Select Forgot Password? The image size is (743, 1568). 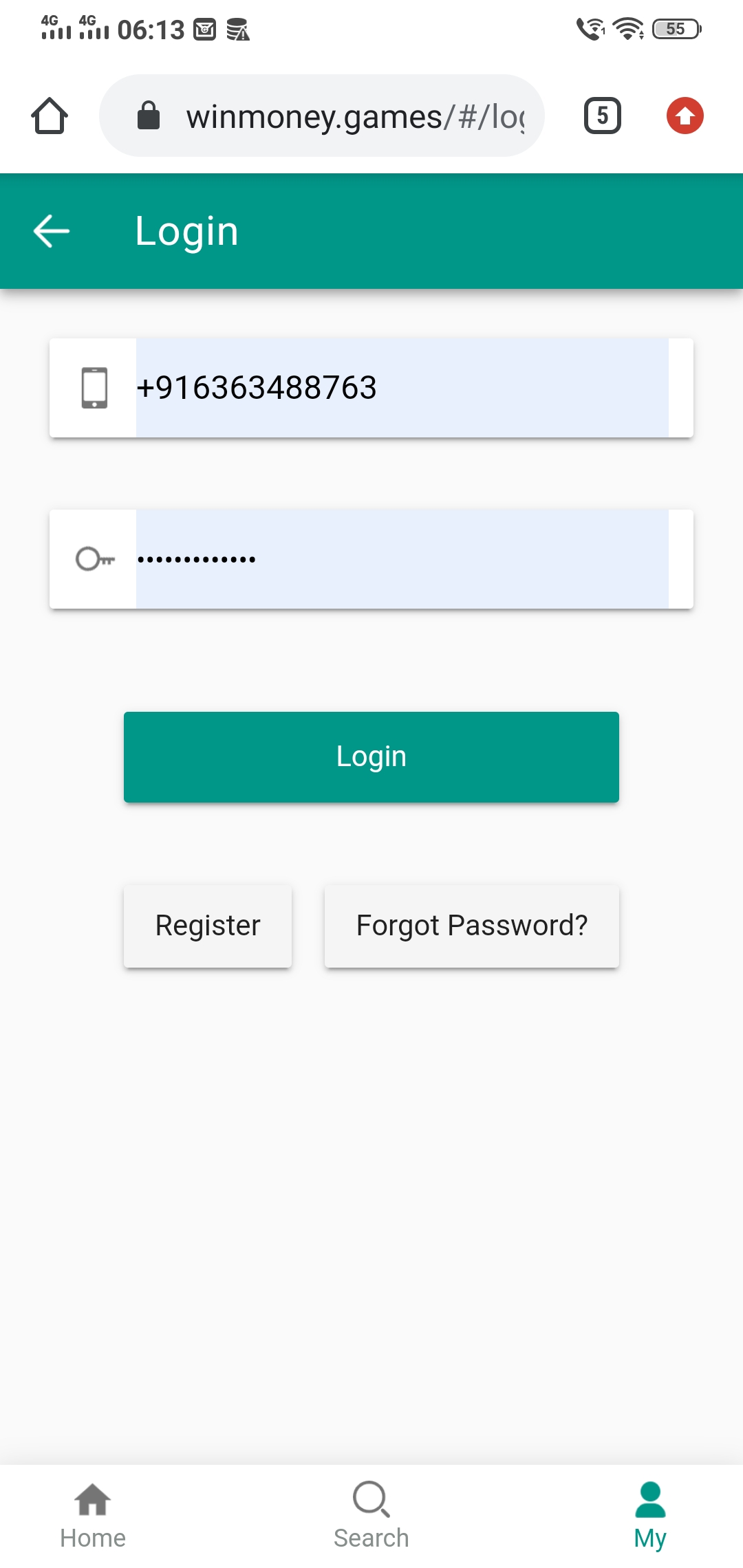[x=472, y=926]
